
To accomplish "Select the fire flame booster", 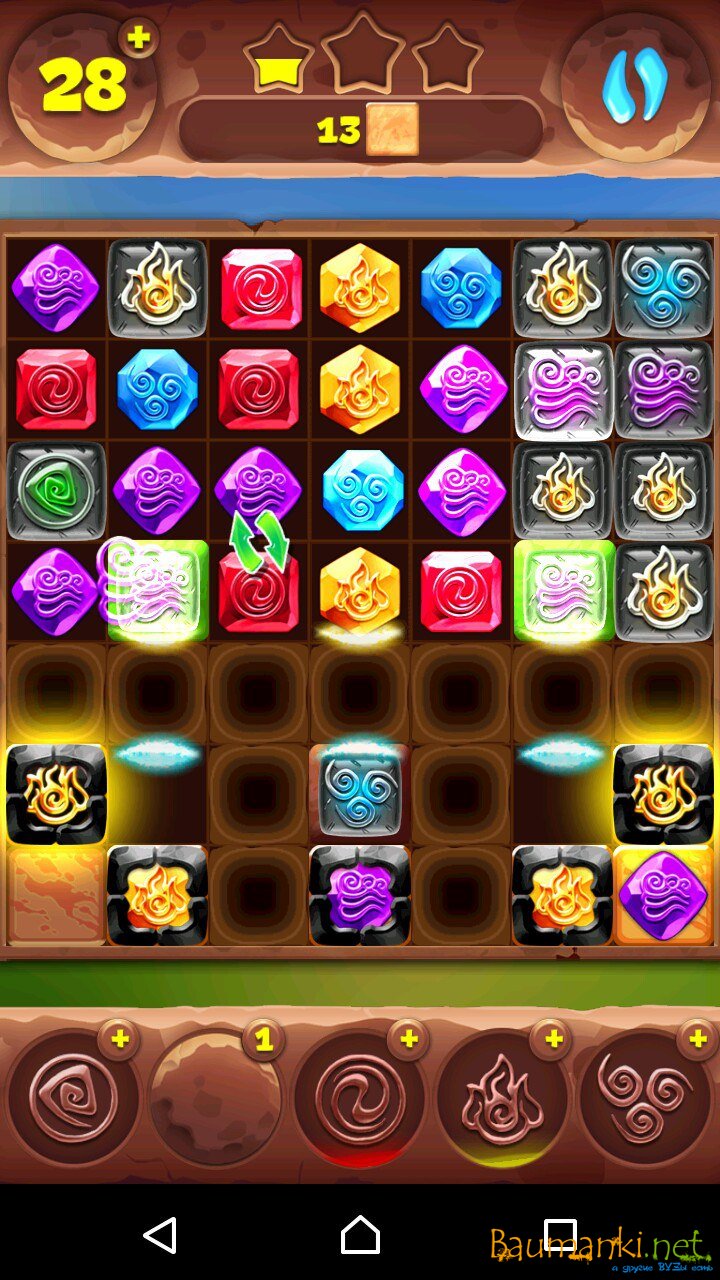I will point(502,1097).
